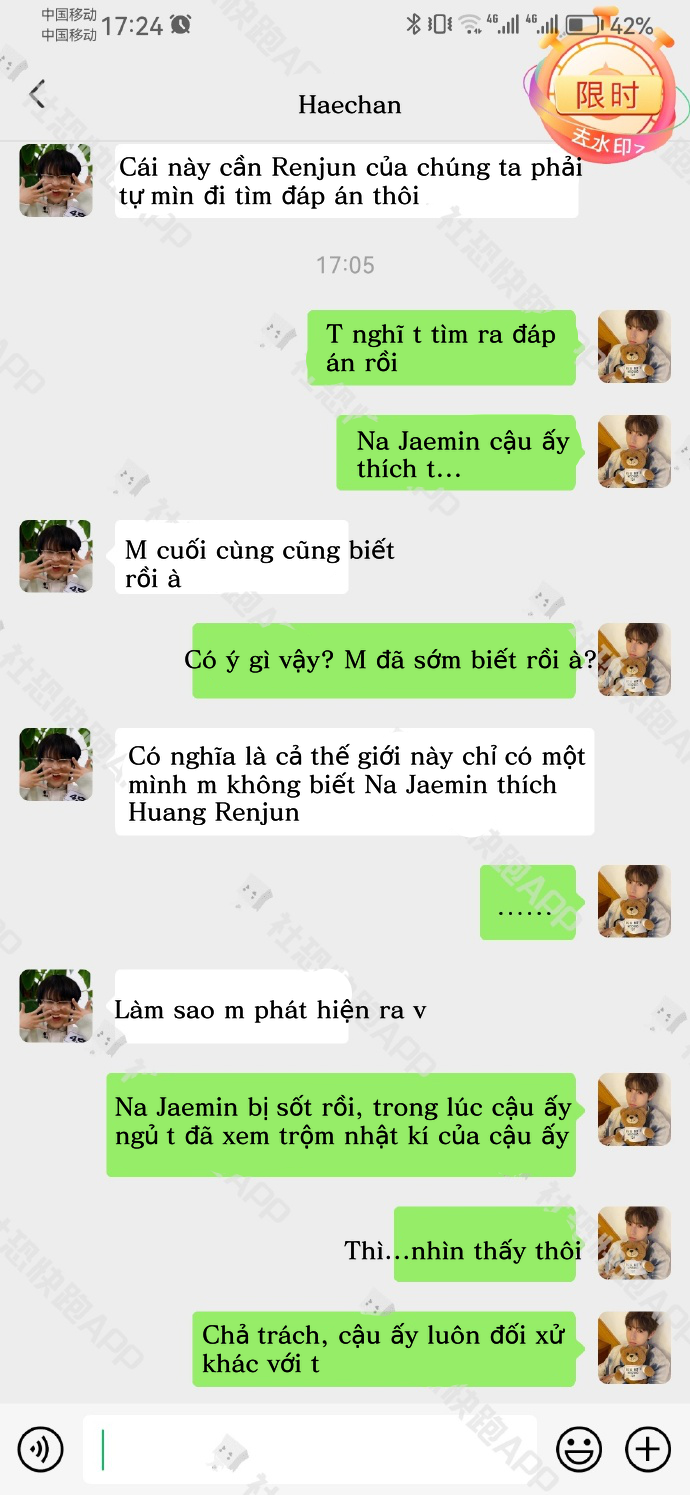Tap own avatar next to the "……" message

click(x=634, y=901)
